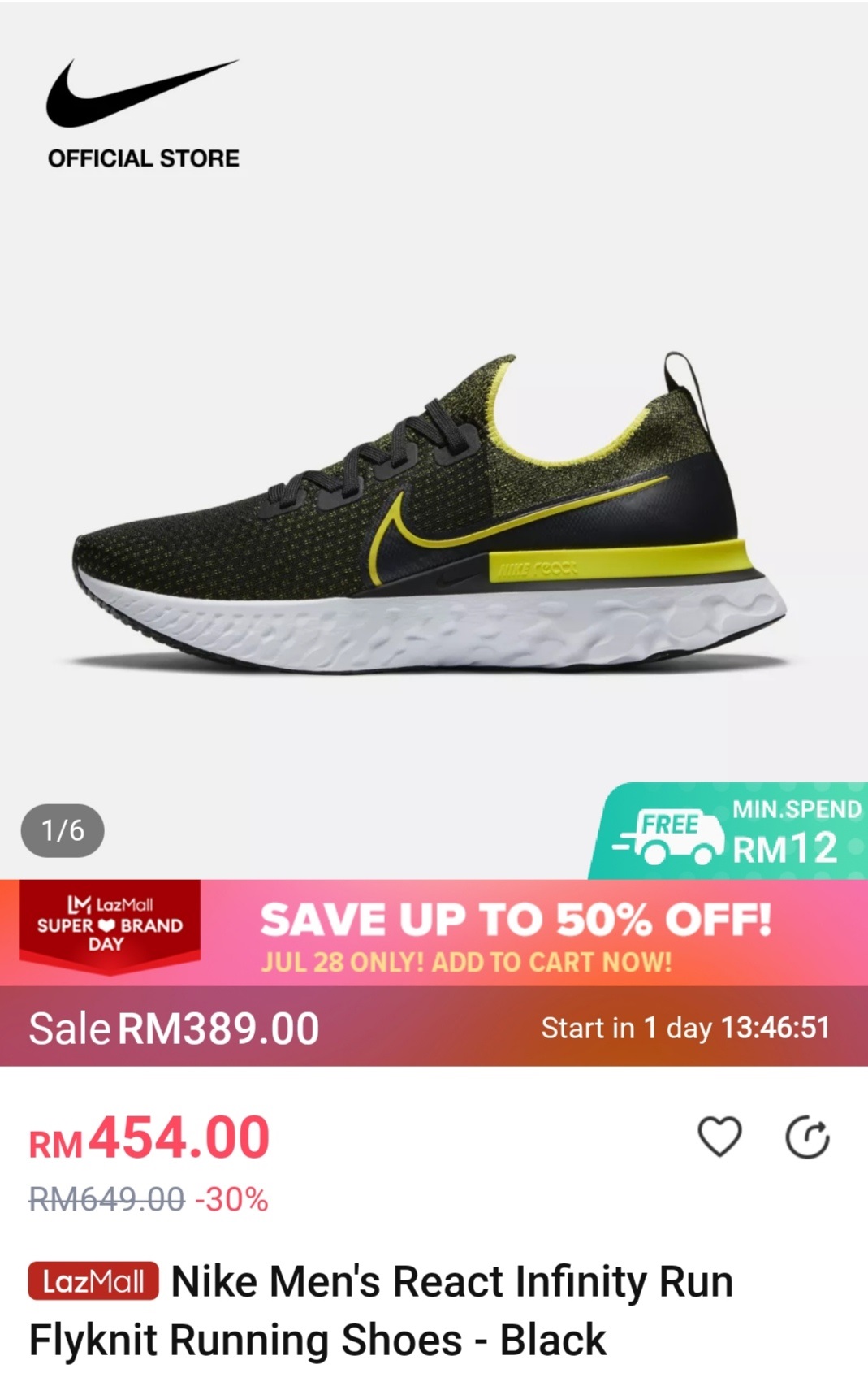
Task: Add this Nike shoe to the wishlist
Action: [x=719, y=1136]
